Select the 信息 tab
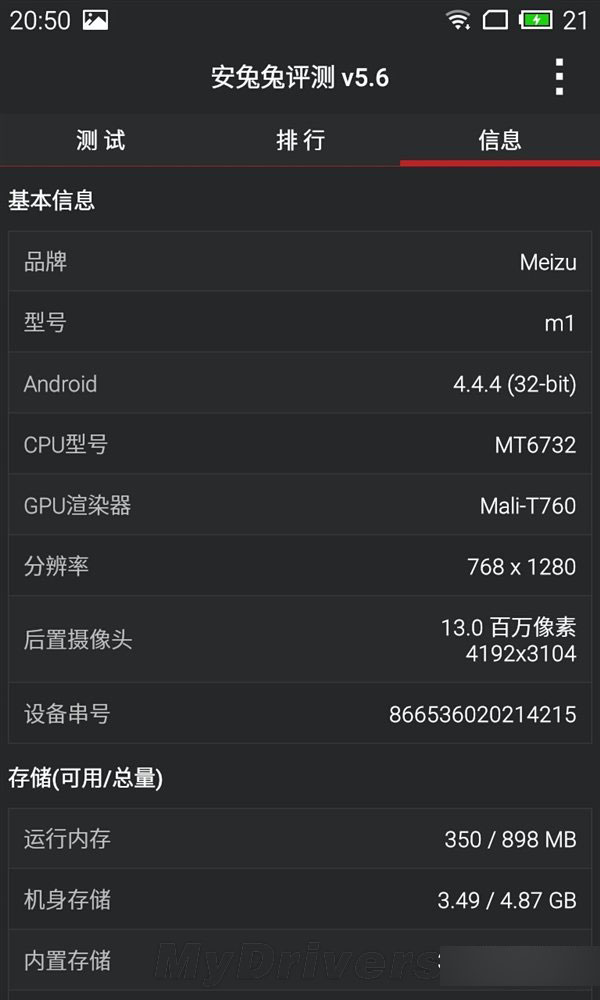This screenshot has height=1000, width=600. [499, 140]
